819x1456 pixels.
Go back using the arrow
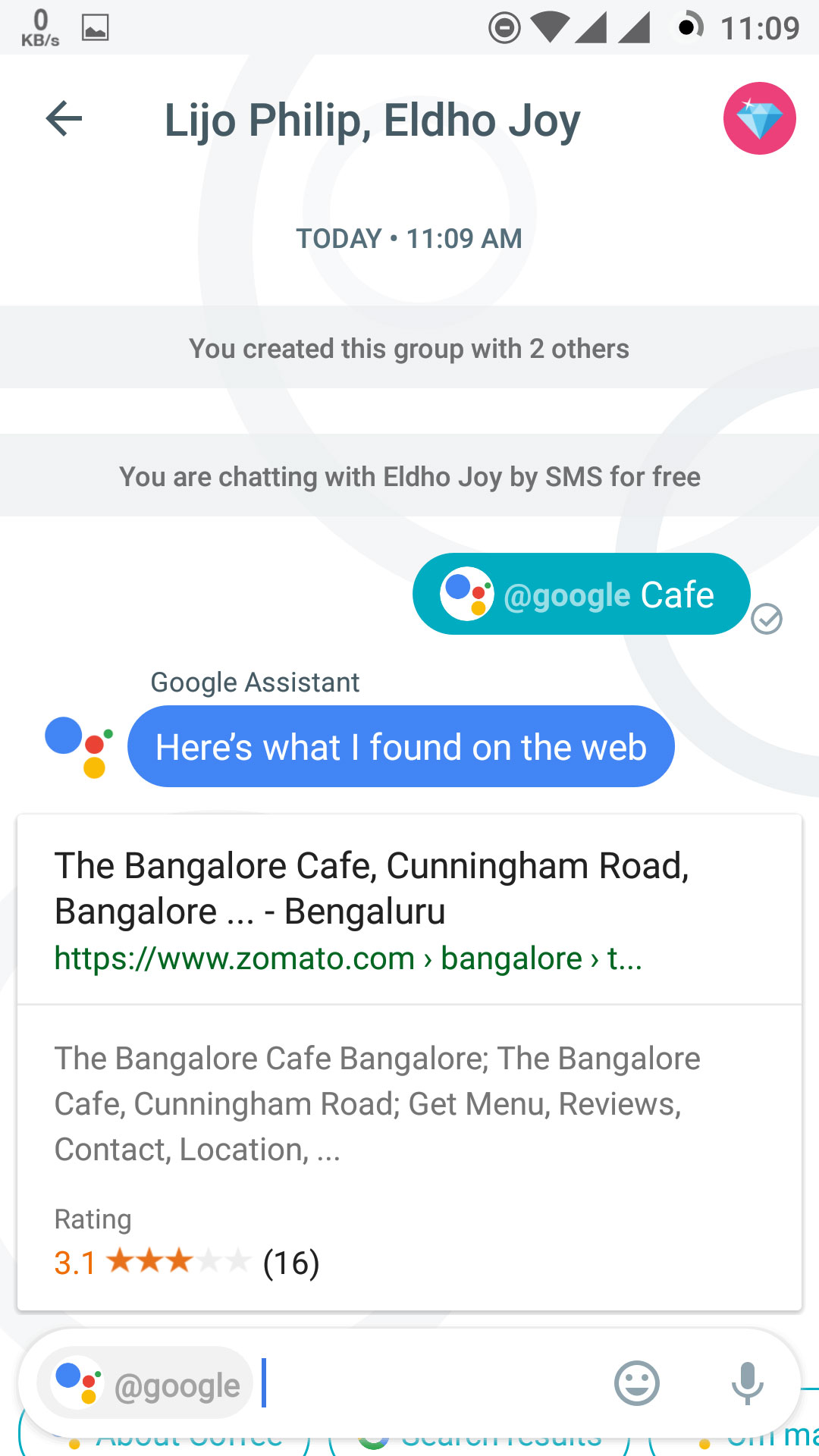click(x=64, y=119)
